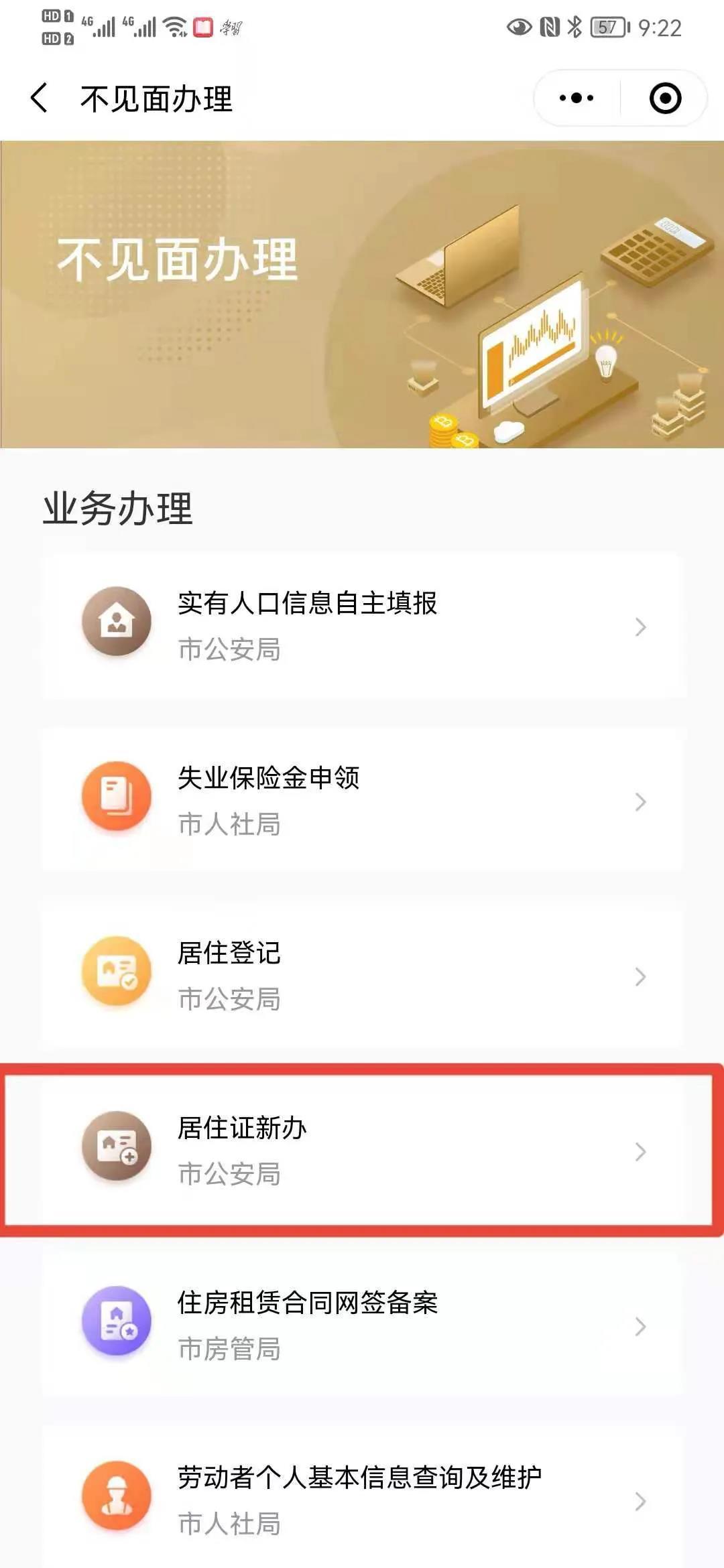Image resolution: width=724 pixels, height=1568 pixels.
Task: Open 居住登记 from 市公安局
Action: (x=362, y=976)
